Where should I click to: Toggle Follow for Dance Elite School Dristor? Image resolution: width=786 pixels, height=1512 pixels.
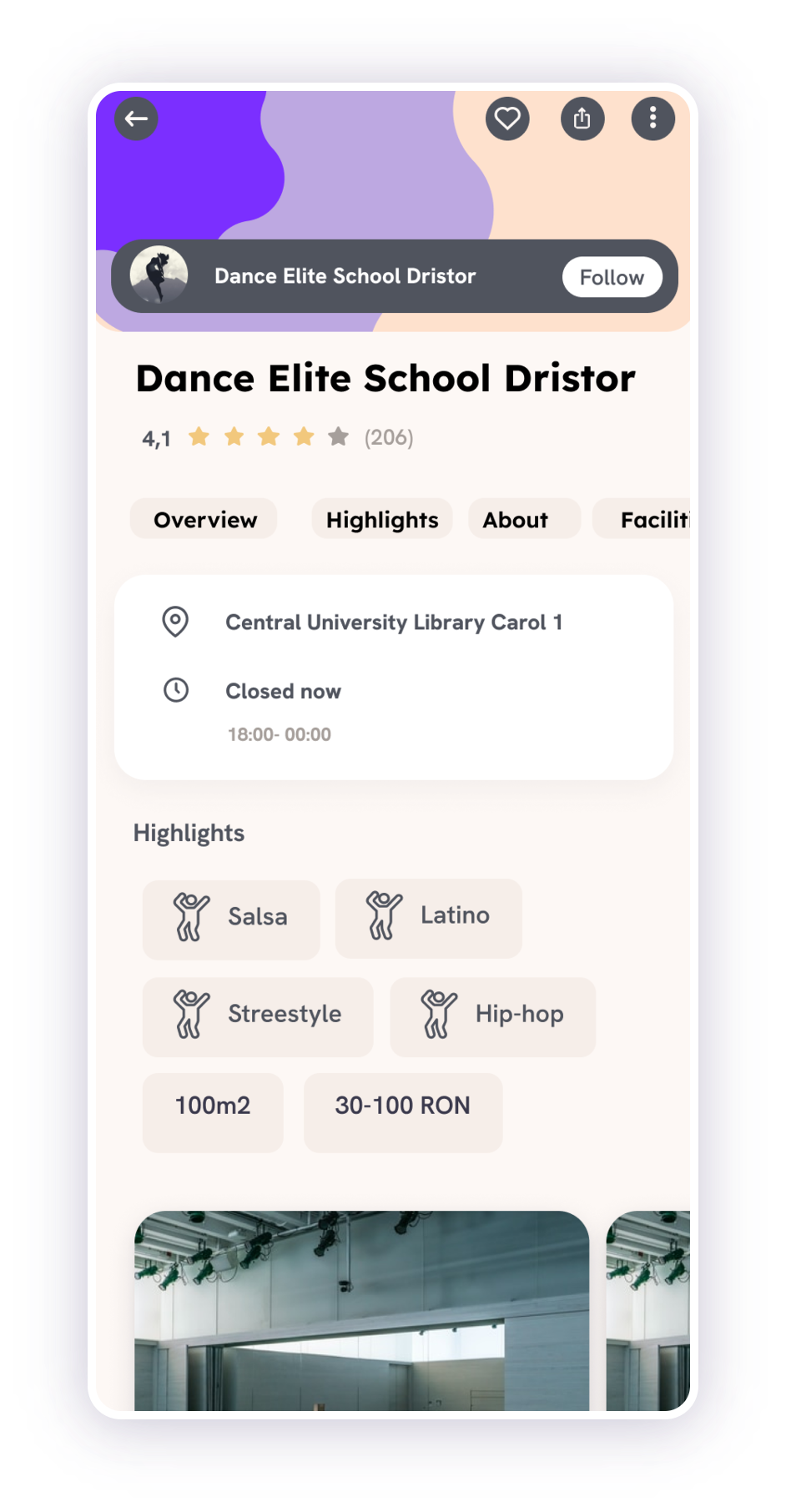point(612,276)
